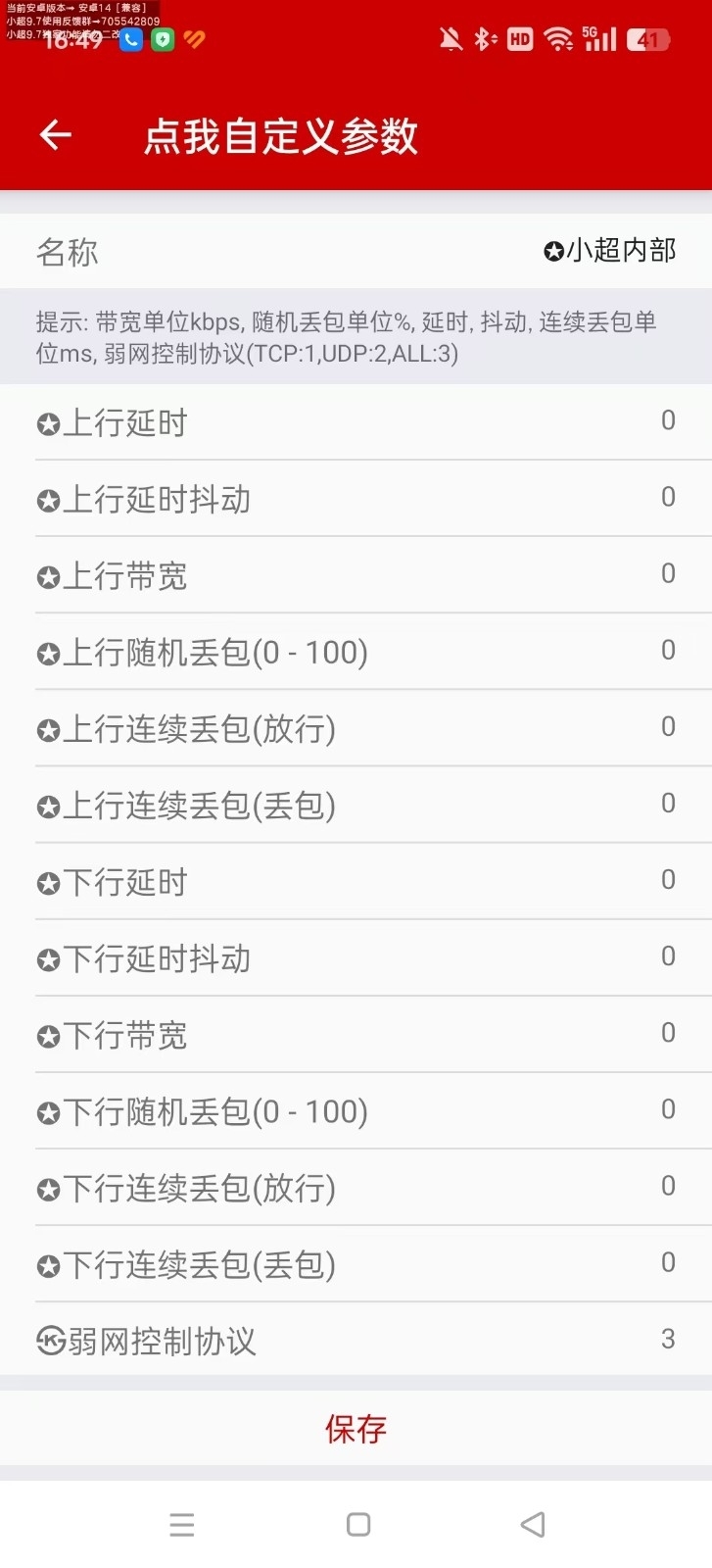Click the star icon beside 上行连续丢包(放行)
This screenshot has height=1568, width=712.
tap(47, 729)
